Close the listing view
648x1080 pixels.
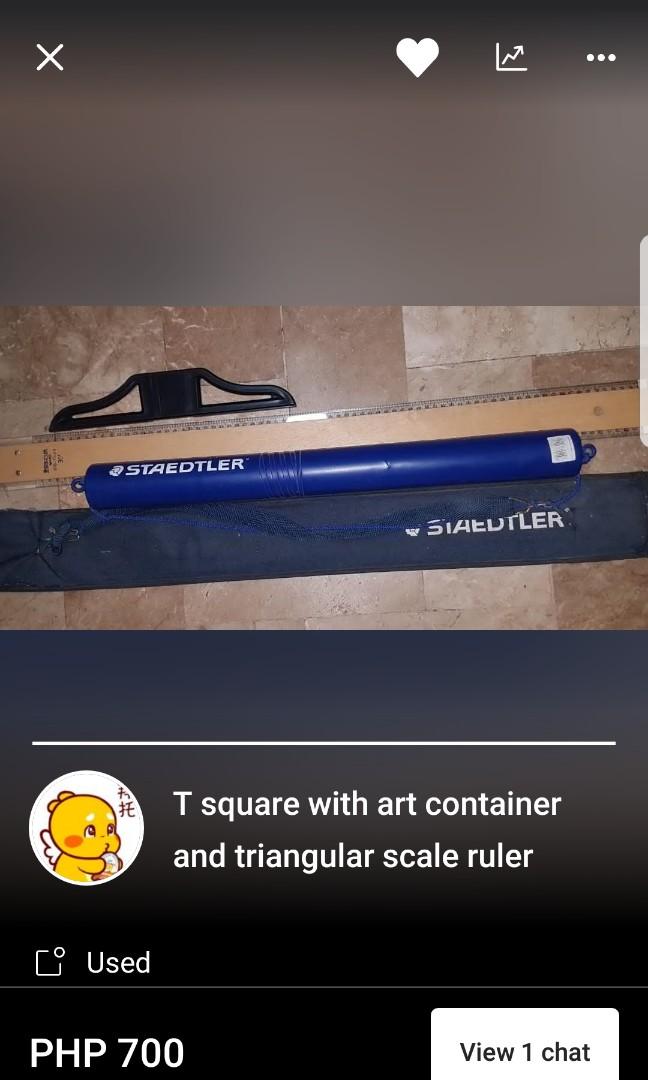[x=50, y=58]
